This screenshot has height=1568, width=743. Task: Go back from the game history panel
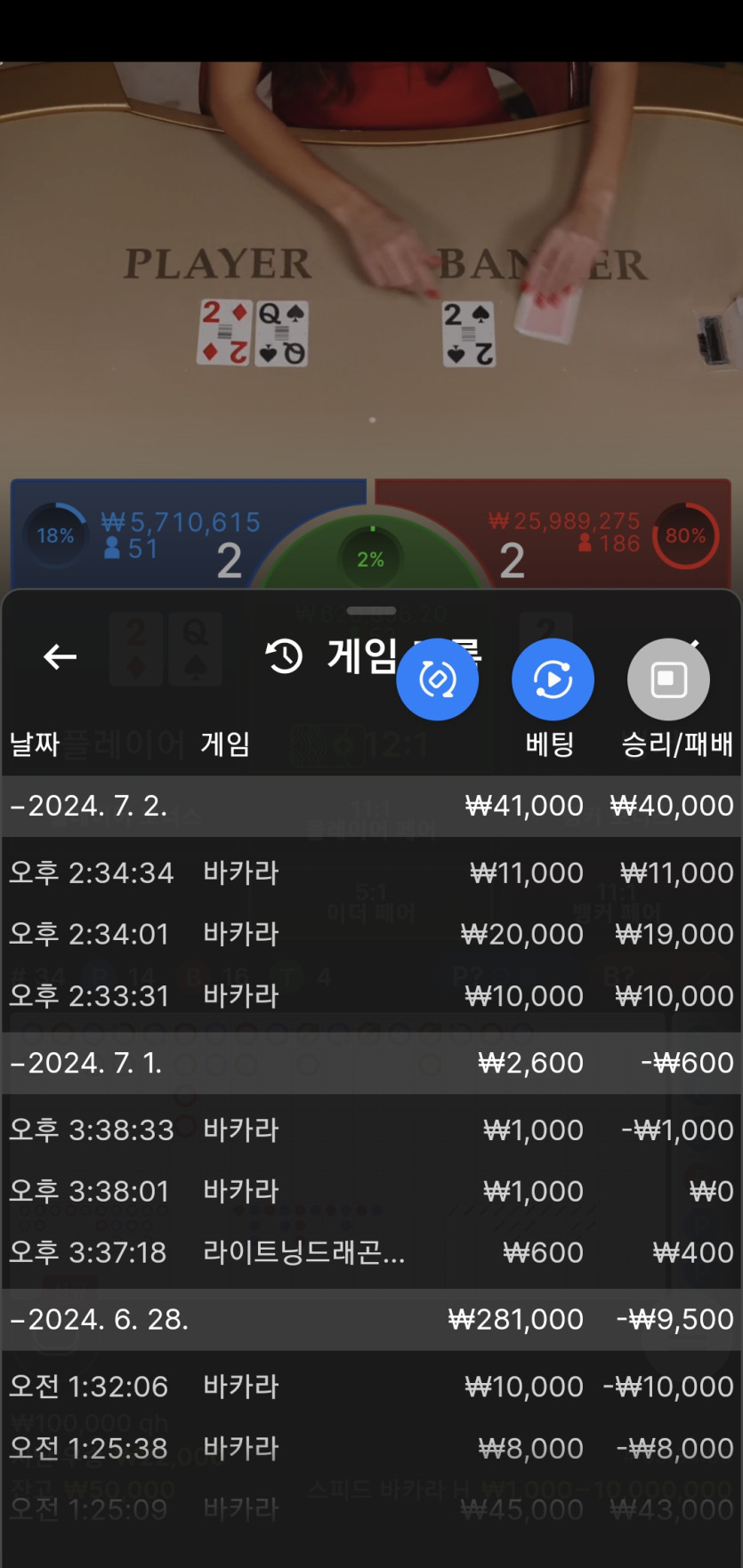coord(60,657)
